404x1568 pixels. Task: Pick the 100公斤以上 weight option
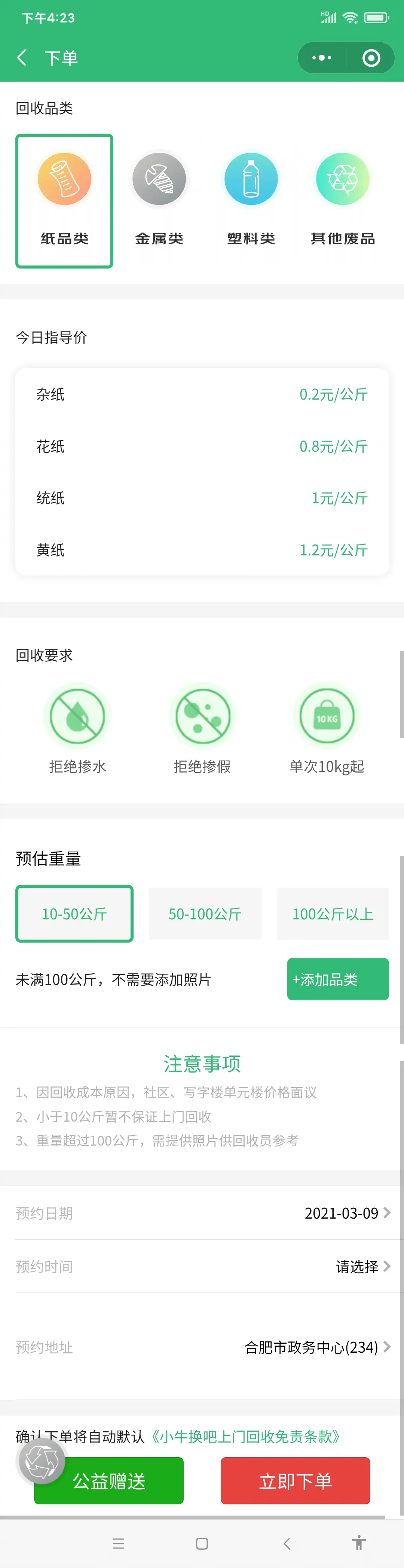pos(332,913)
